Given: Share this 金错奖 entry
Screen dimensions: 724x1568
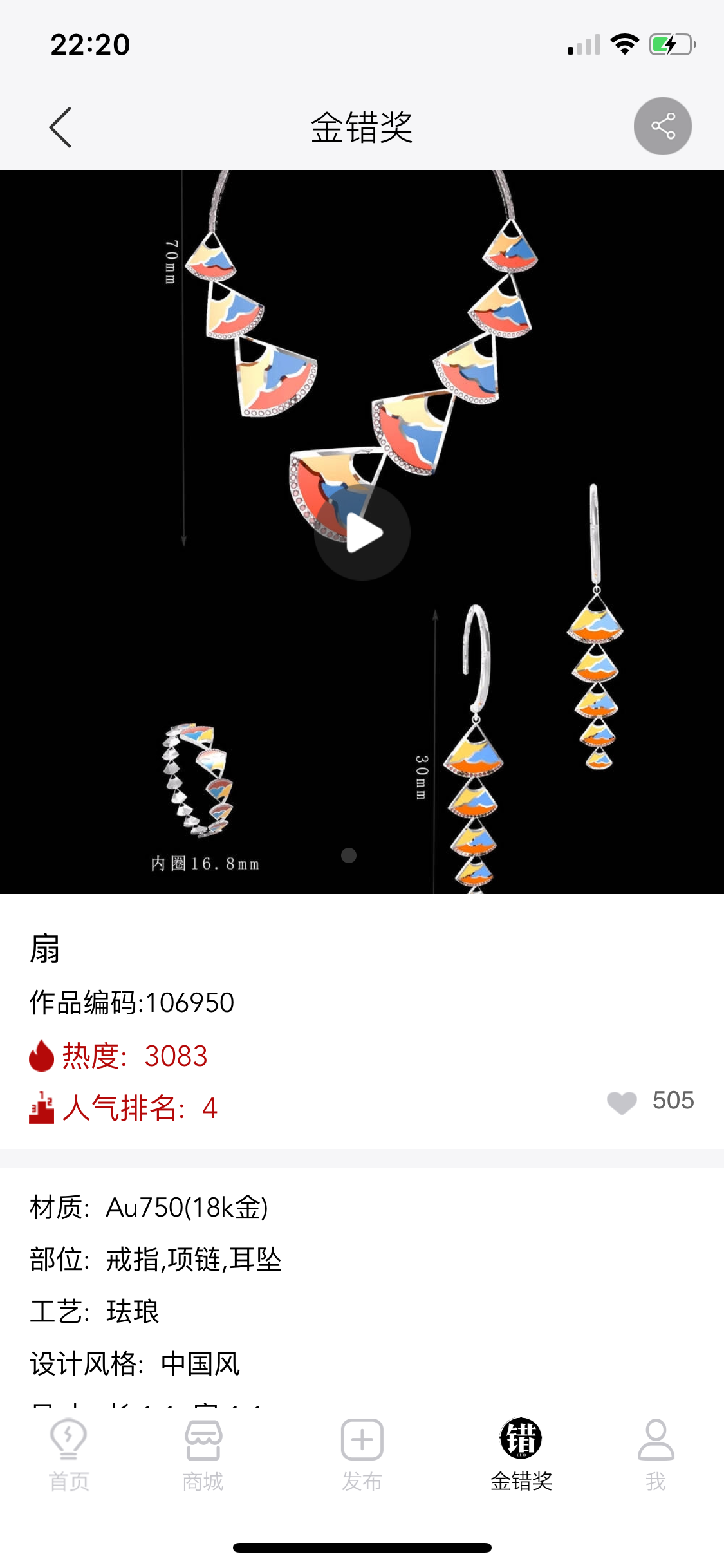Looking at the screenshot, I should (662, 126).
